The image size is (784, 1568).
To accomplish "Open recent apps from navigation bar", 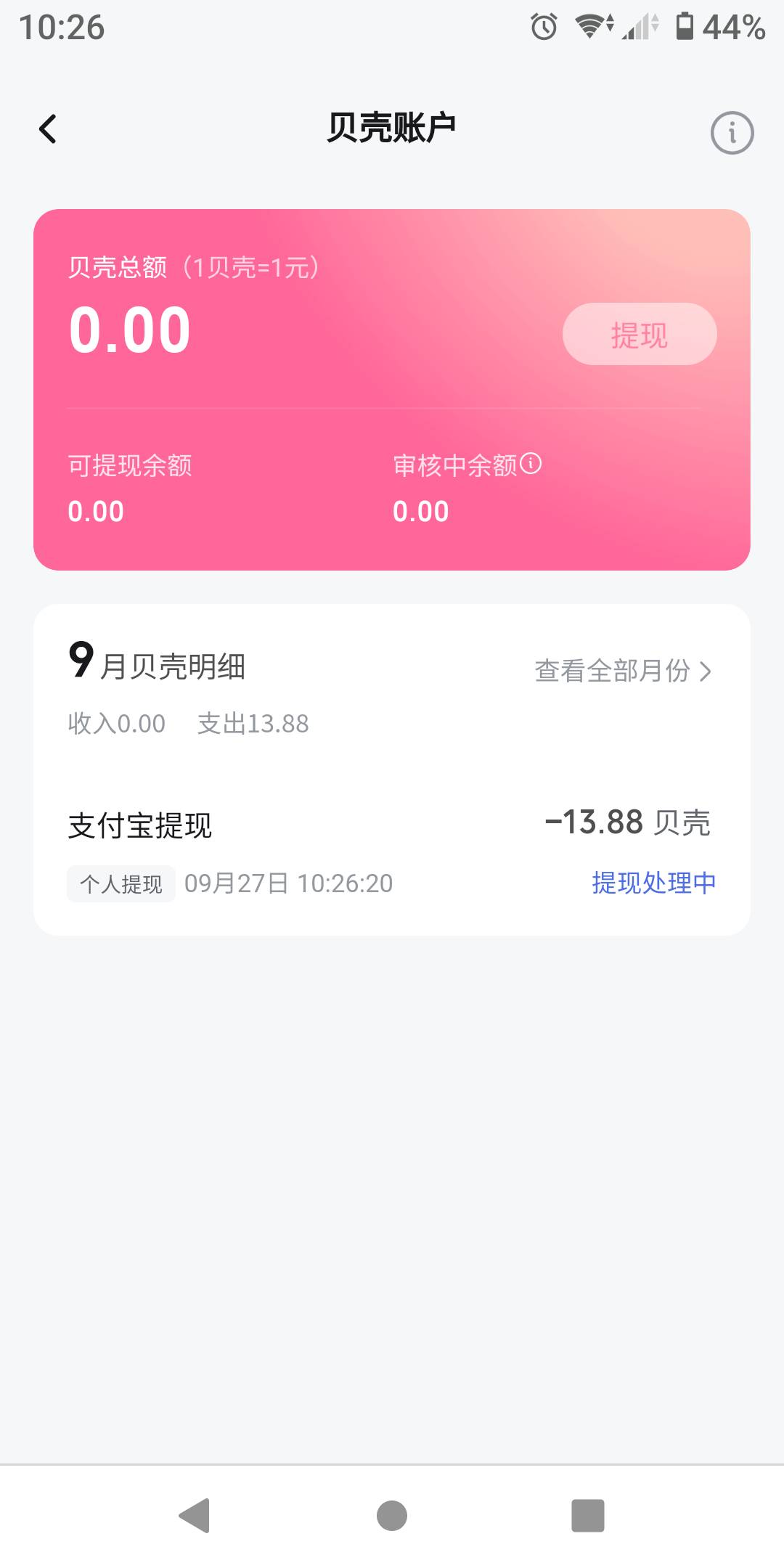I will [x=588, y=1515].
